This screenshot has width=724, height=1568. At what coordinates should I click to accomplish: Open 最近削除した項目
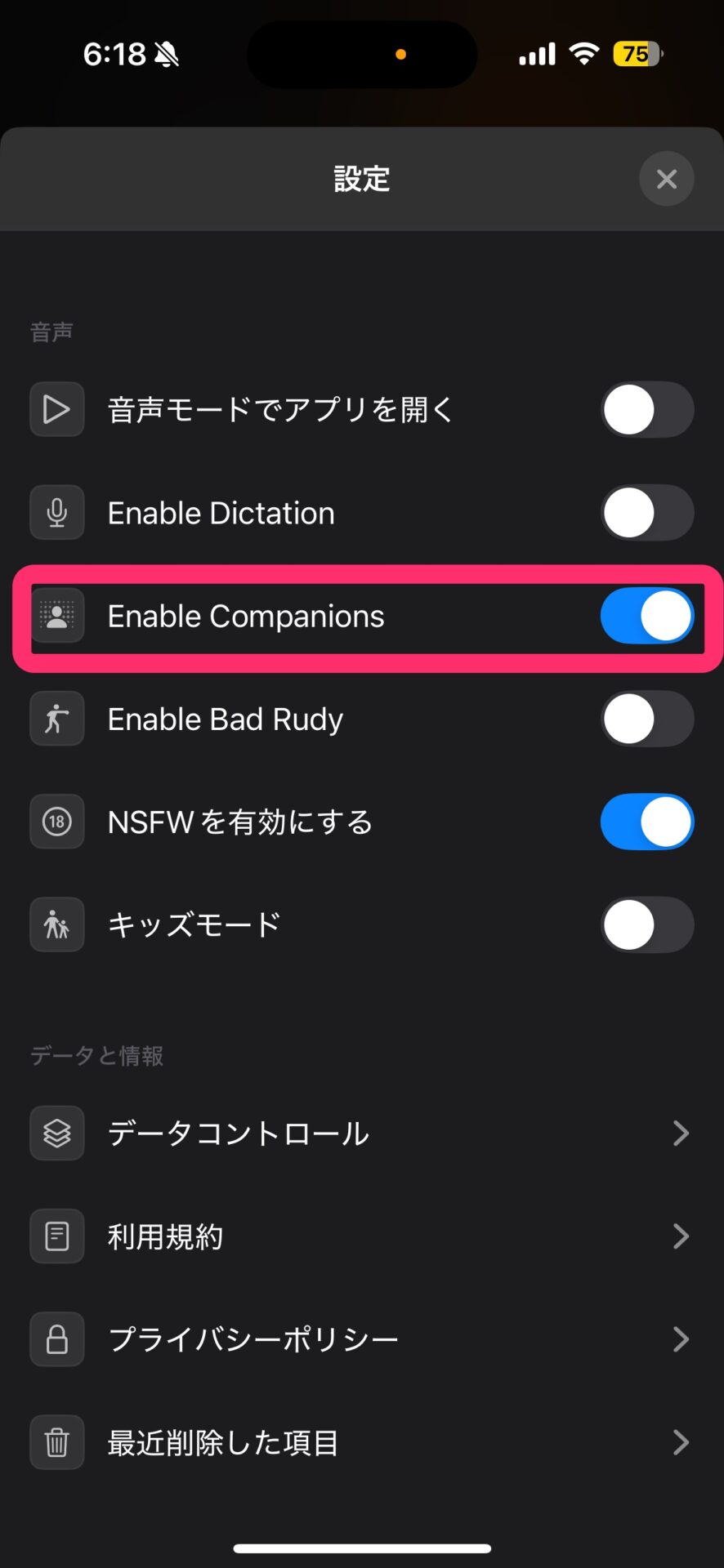click(x=362, y=1441)
